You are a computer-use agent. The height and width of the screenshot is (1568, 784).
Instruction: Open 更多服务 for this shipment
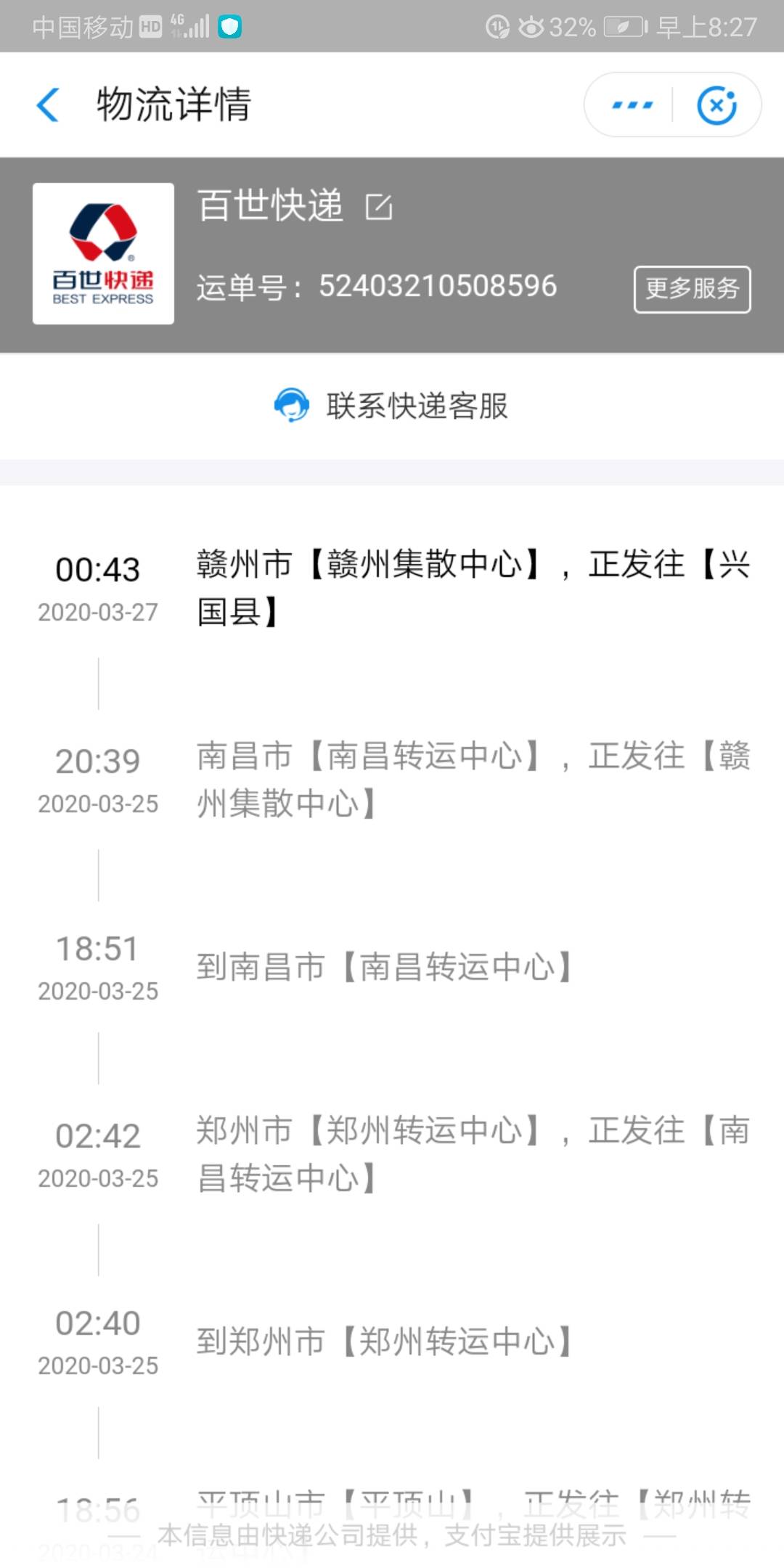(692, 289)
